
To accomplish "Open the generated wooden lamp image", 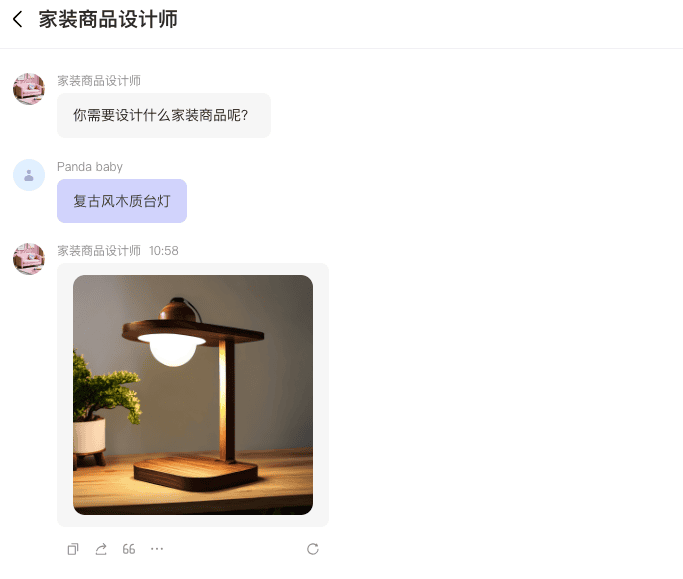I will [x=193, y=394].
